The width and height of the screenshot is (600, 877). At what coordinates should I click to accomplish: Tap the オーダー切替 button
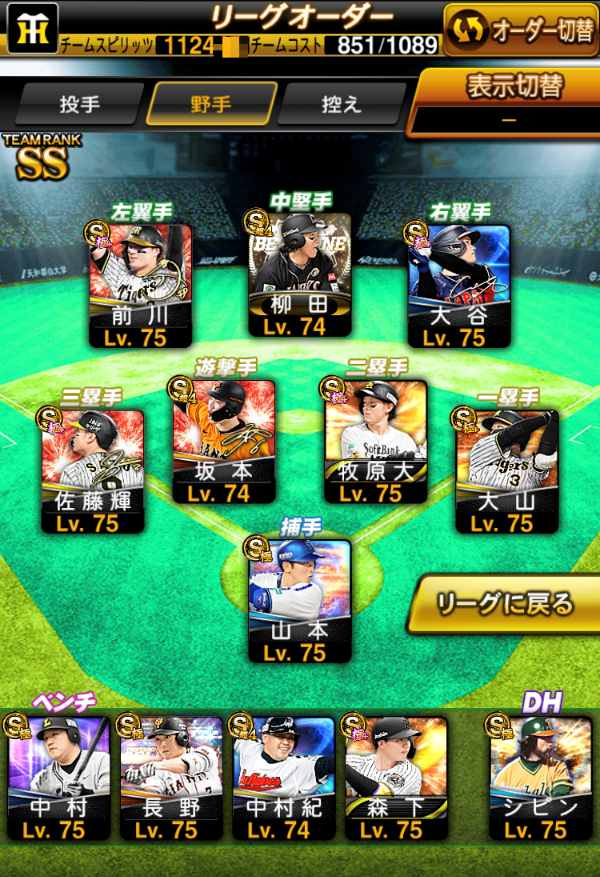(x=519, y=30)
